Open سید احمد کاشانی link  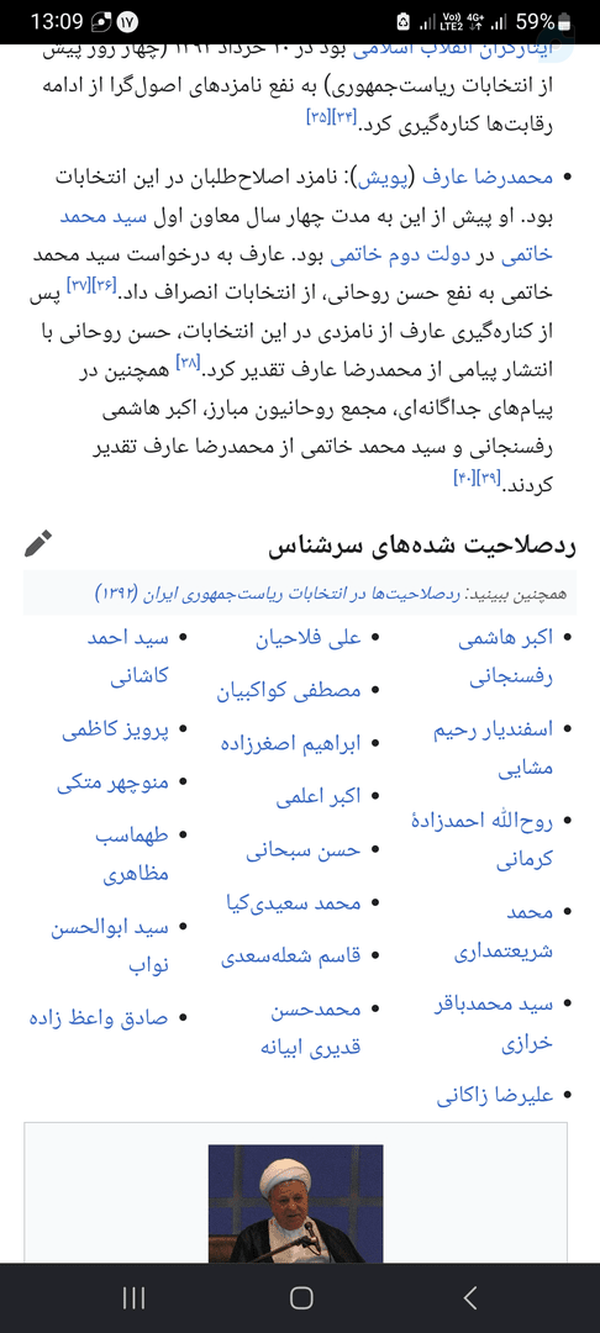127,657
